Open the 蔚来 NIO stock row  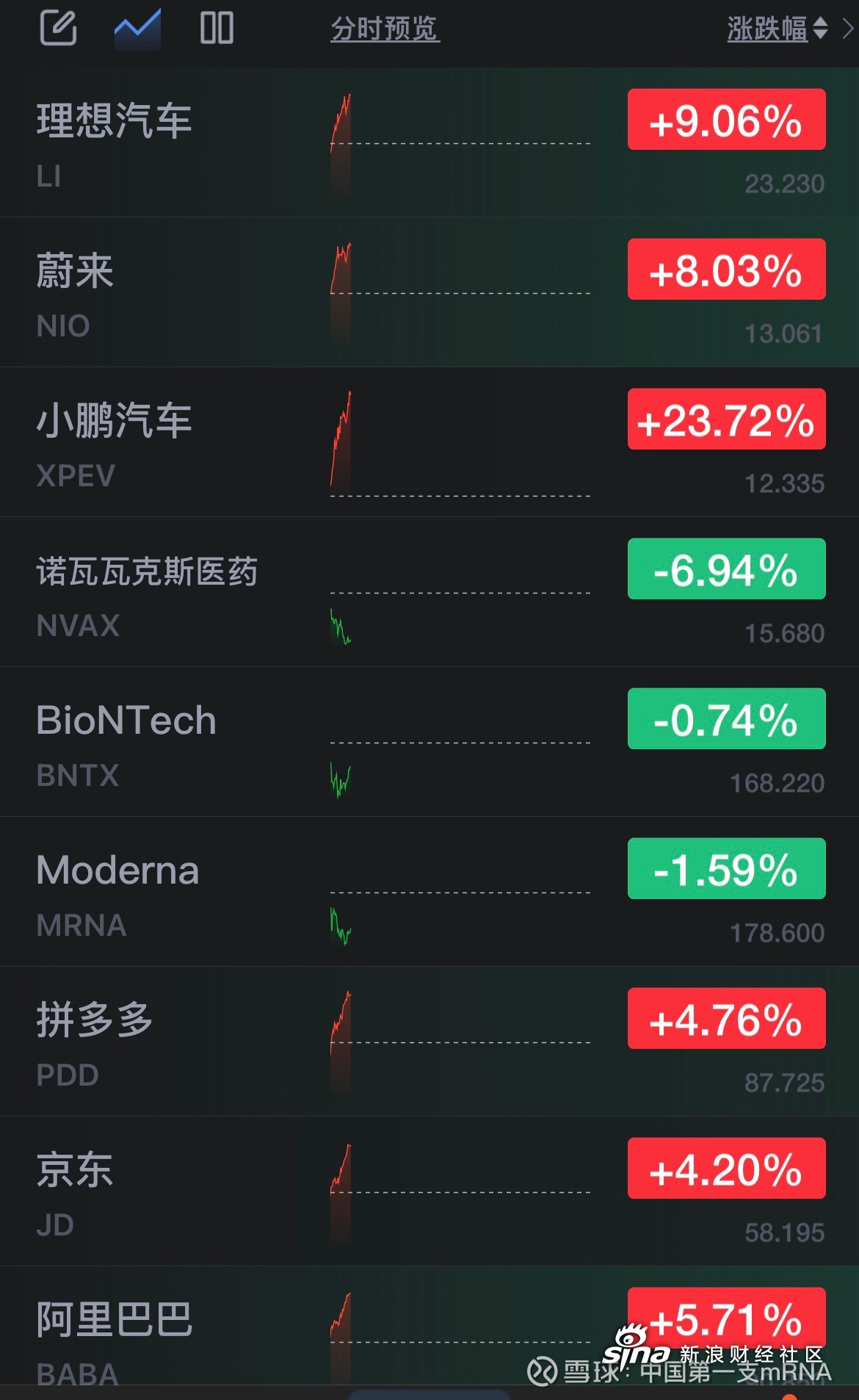click(x=429, y=292)
